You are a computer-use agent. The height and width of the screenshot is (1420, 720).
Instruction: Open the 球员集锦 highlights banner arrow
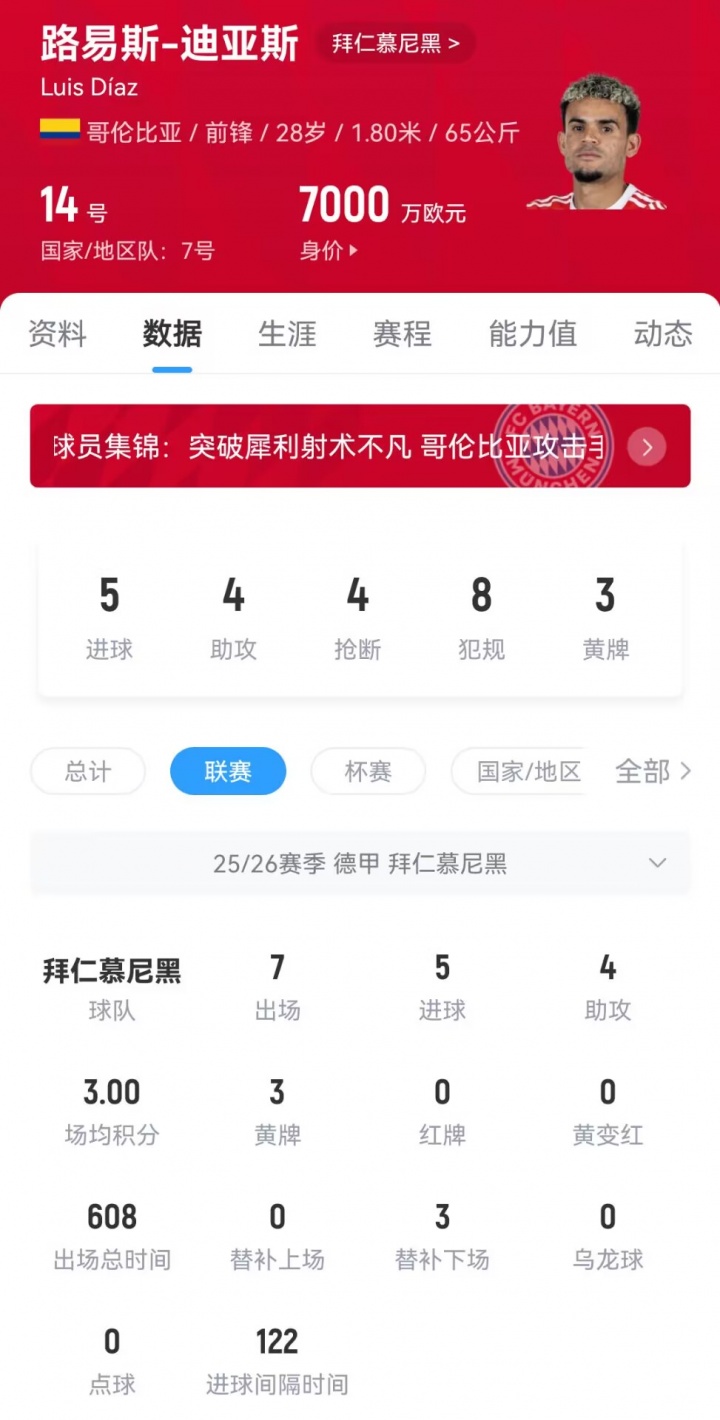(x=647, y=447)
